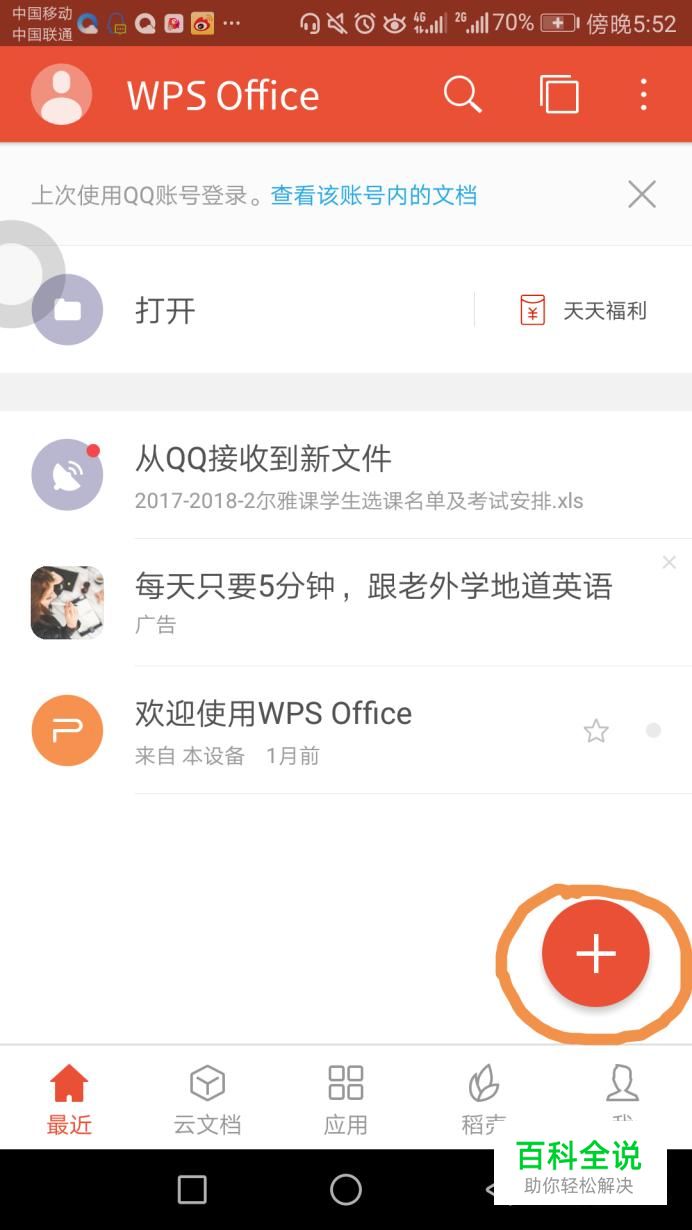
Task: Open the 天天福利 rewards
Action: [584, 310]
